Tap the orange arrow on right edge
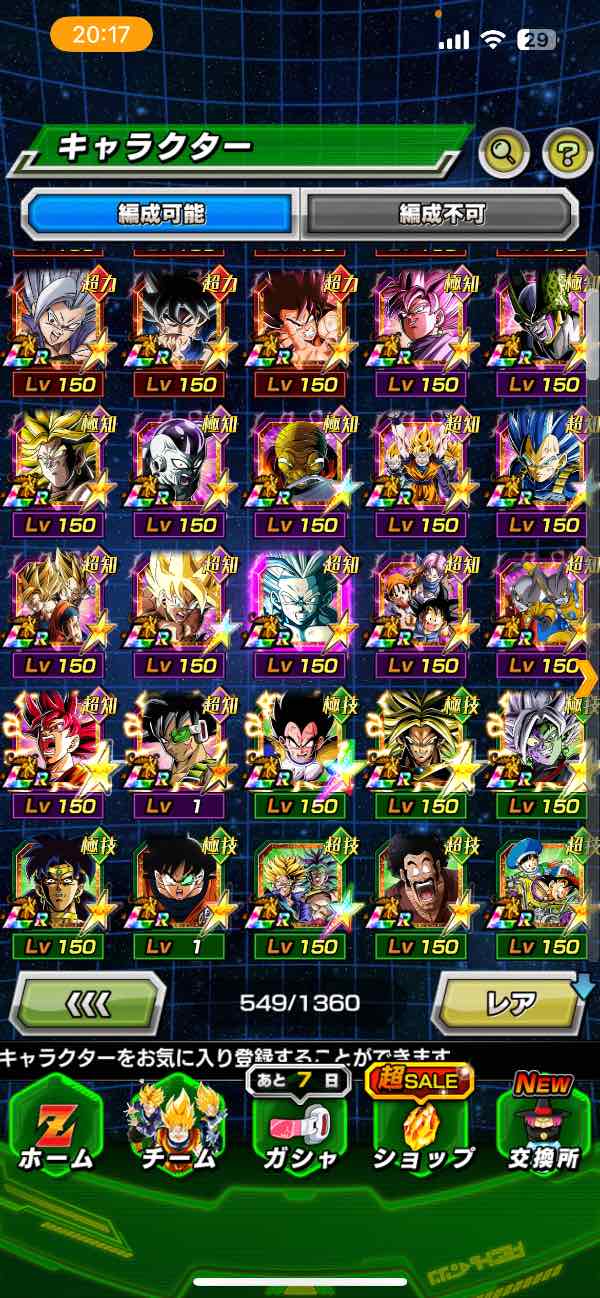Viewport: 600px width, 1298px height. [x=588, y=678]
